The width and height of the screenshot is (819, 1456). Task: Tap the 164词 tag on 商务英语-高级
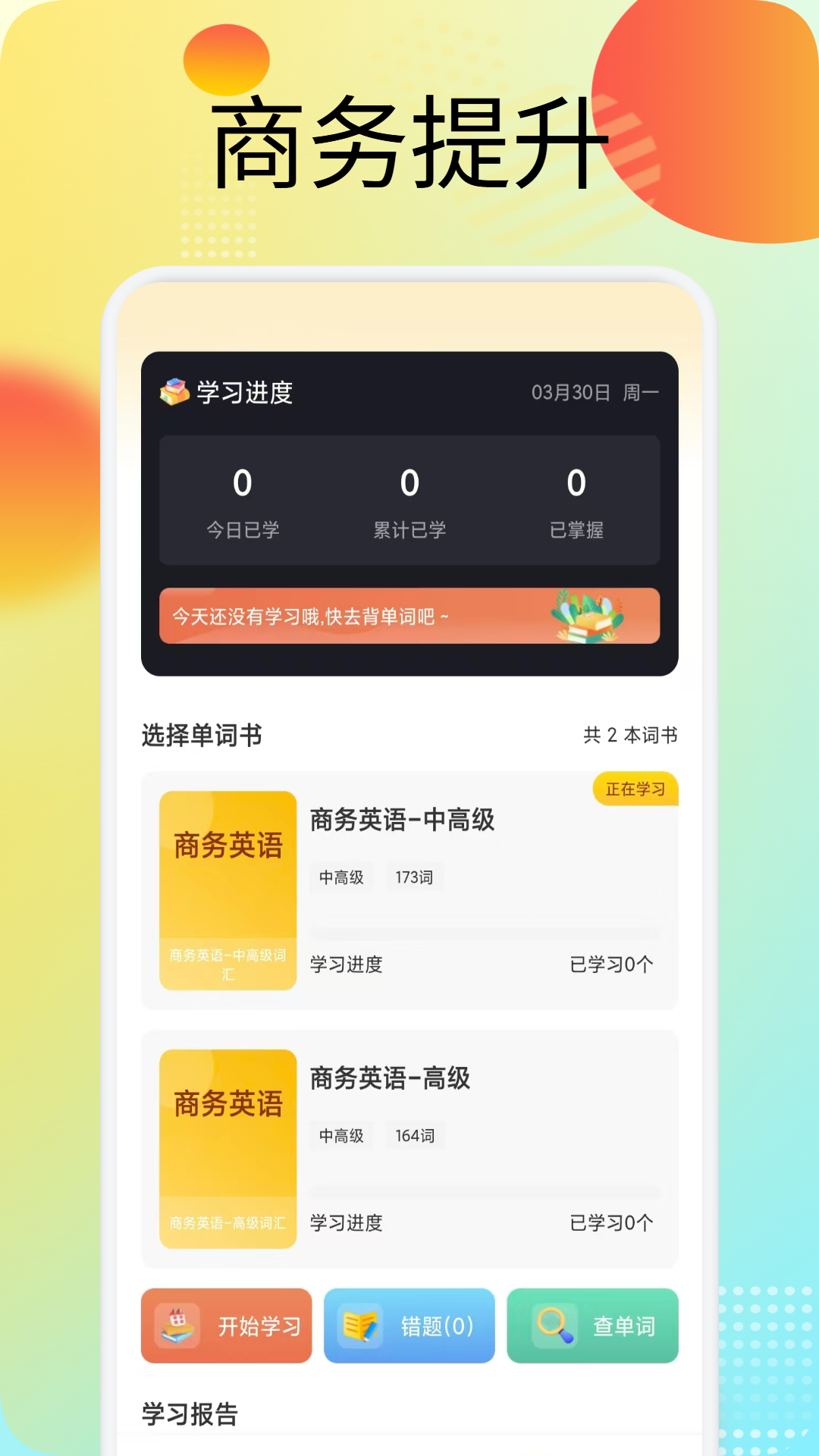point(416,1135)
